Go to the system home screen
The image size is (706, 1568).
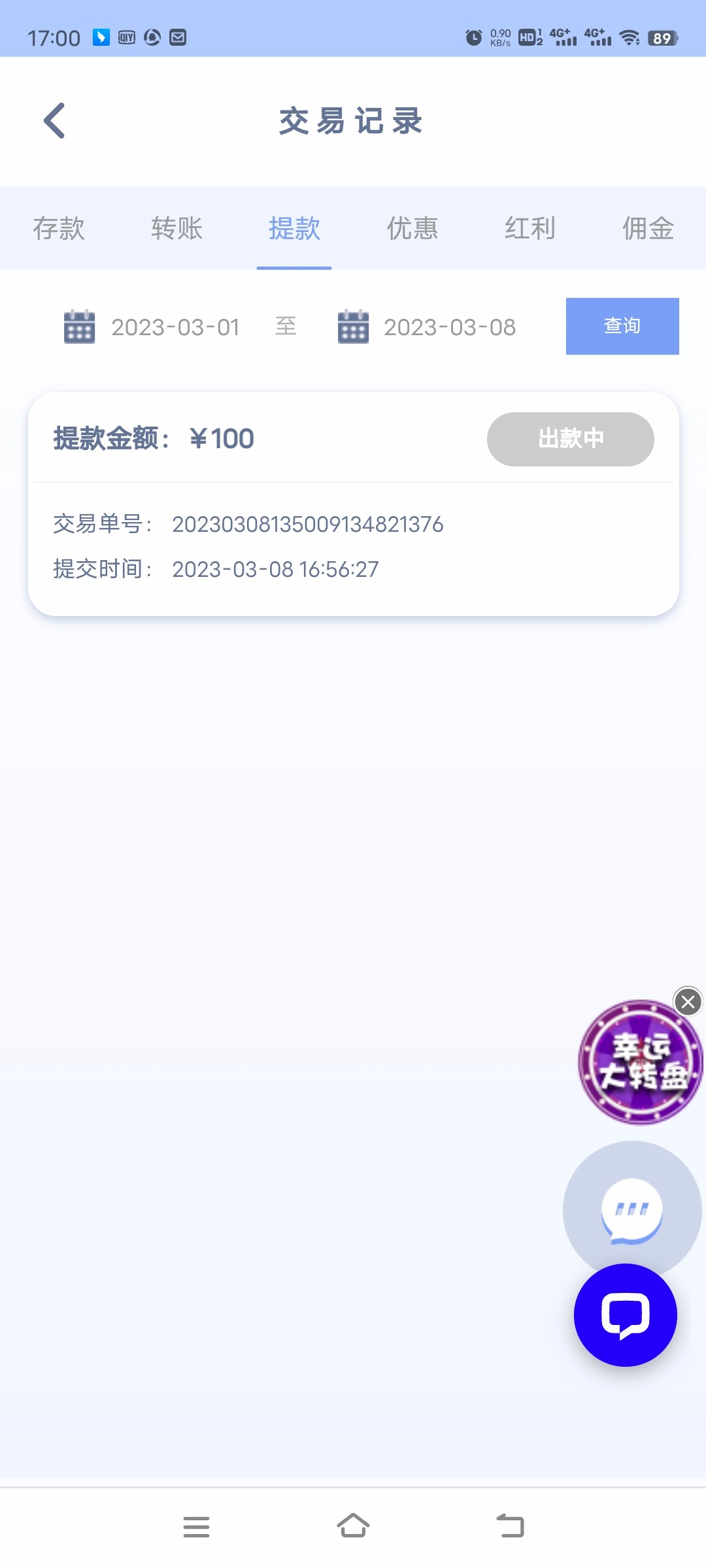[353, 1527]
